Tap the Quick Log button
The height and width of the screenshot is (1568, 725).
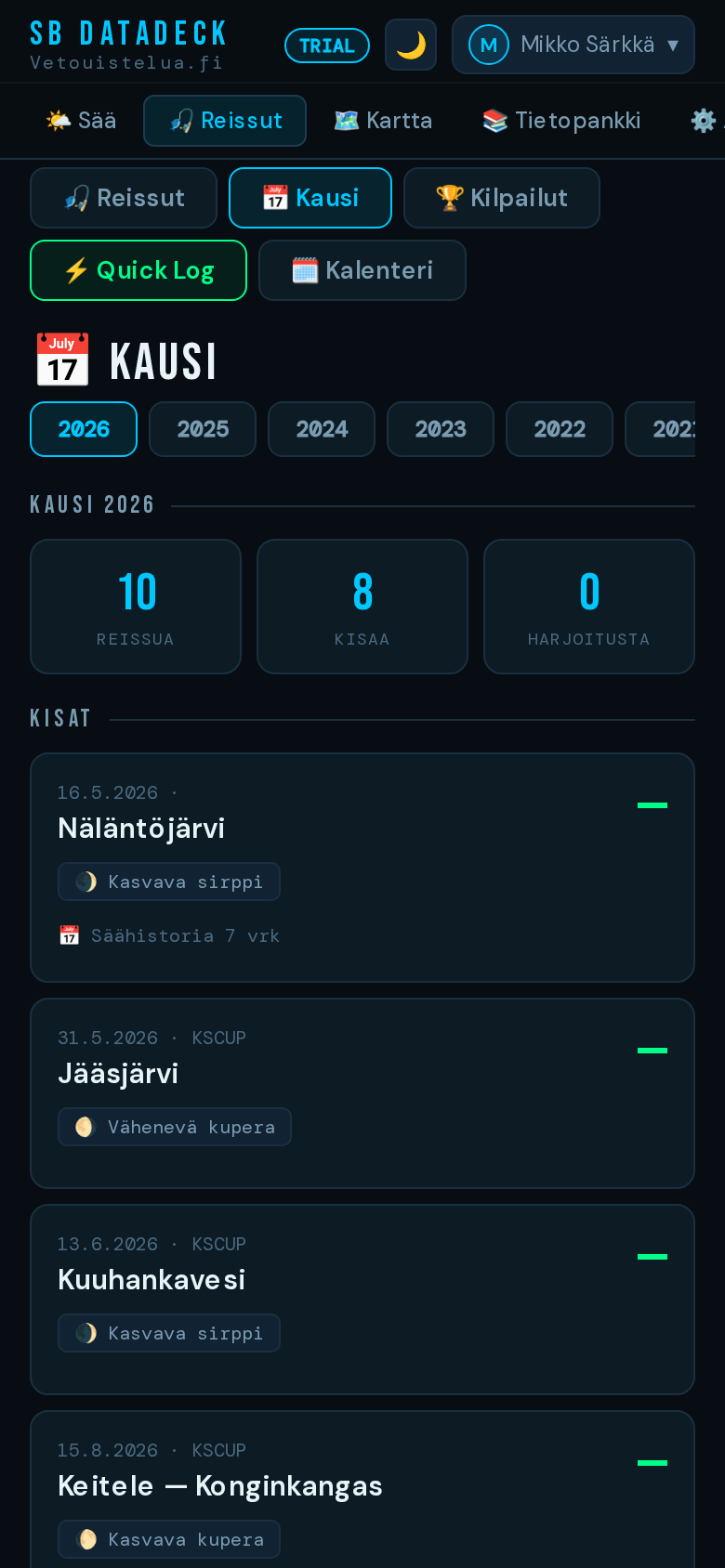click(x=138, y=270)
